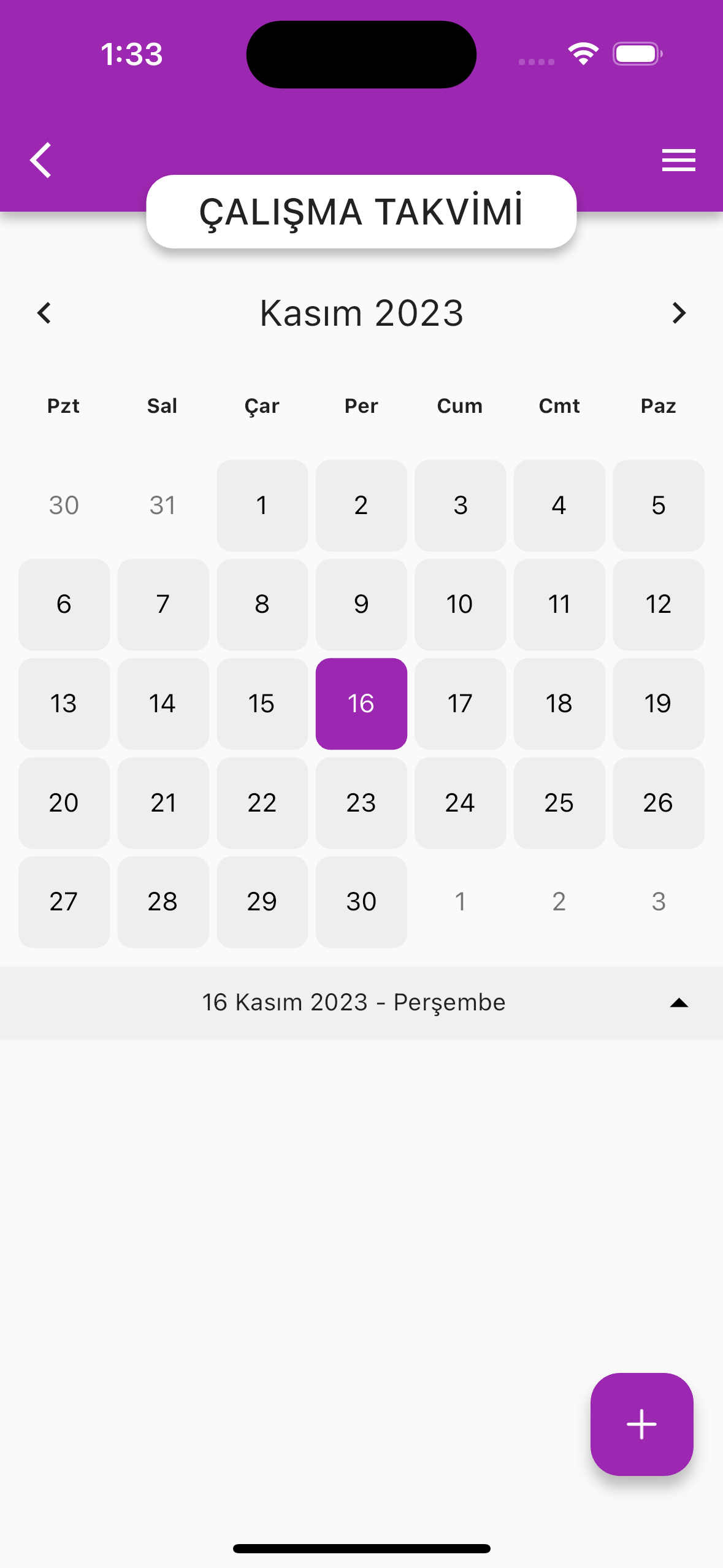Choose the 25th on the calendar
The height and width of the screenshot is (1568, 723).
click(x=559, y=803)
